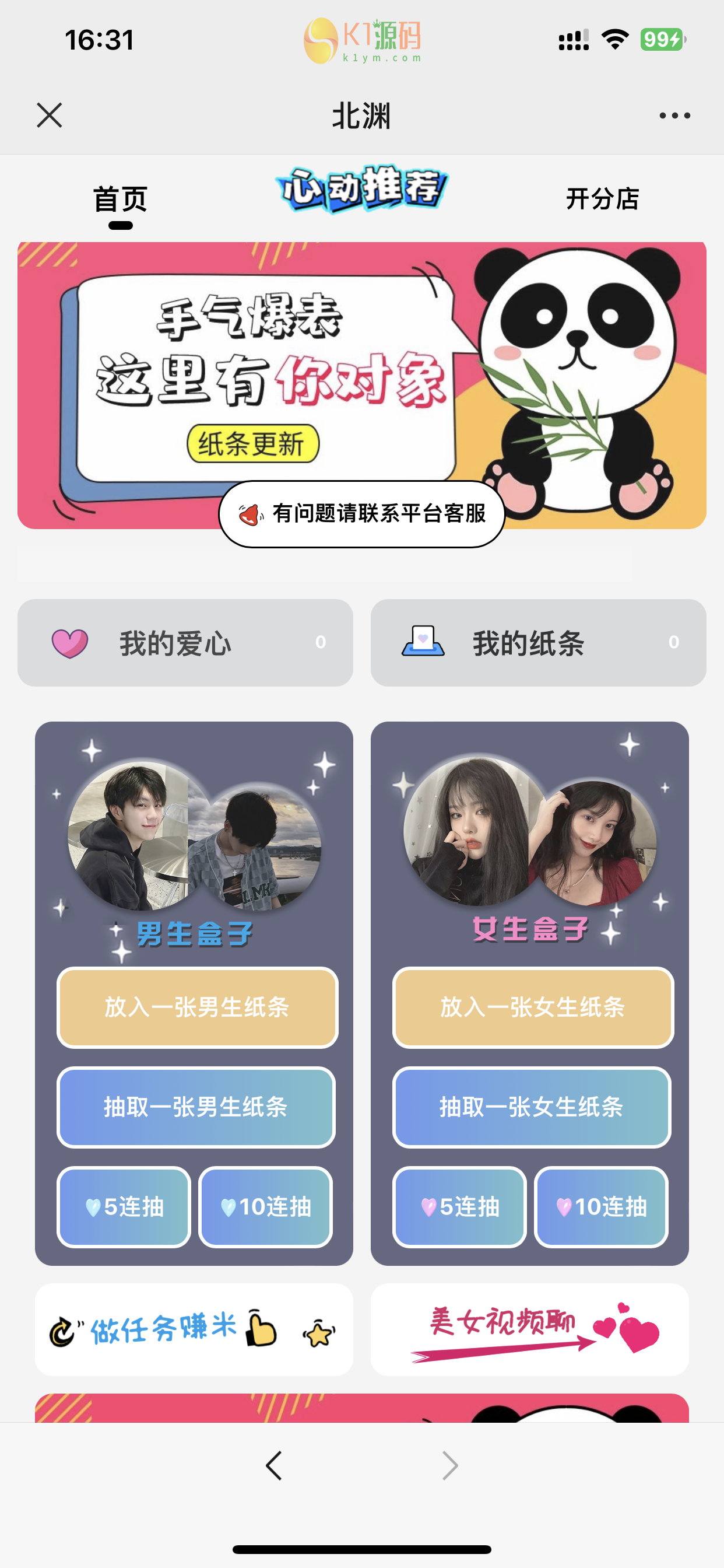Tap 抽取一张女生纸条
The image size is (724, 1568).
point(532,1107)
